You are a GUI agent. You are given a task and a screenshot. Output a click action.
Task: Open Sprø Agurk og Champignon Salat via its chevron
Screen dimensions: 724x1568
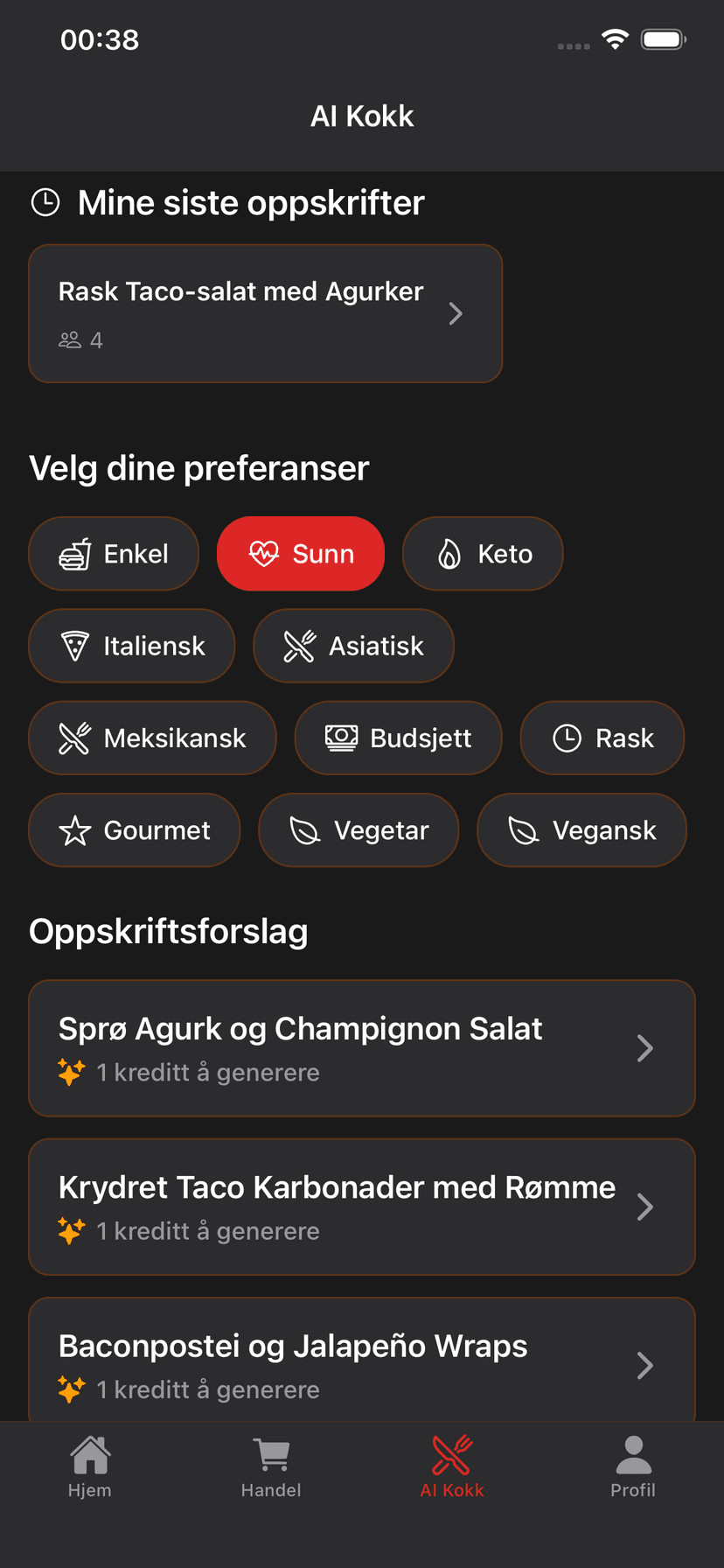645,1048
